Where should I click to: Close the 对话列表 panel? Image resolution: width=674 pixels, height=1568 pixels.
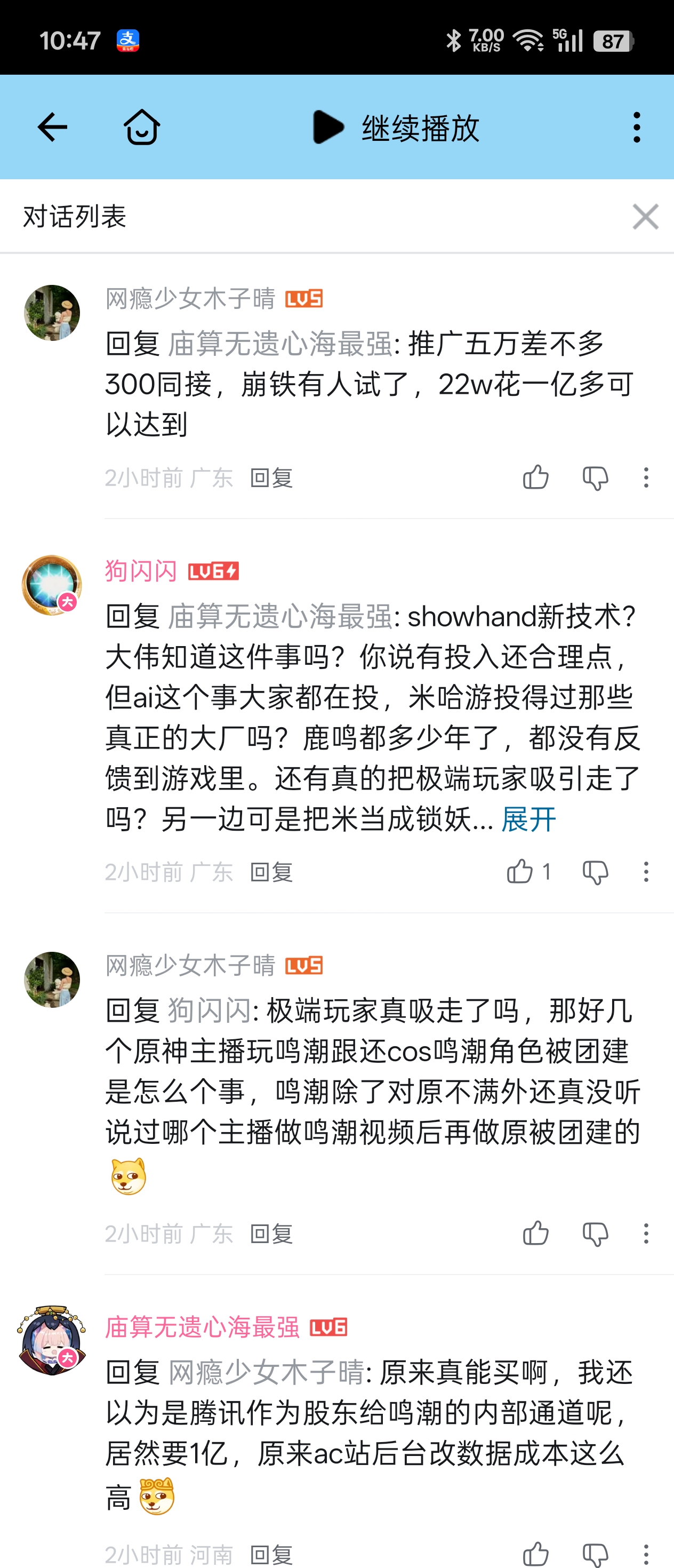pyautogui.click(x=645, y=217)
